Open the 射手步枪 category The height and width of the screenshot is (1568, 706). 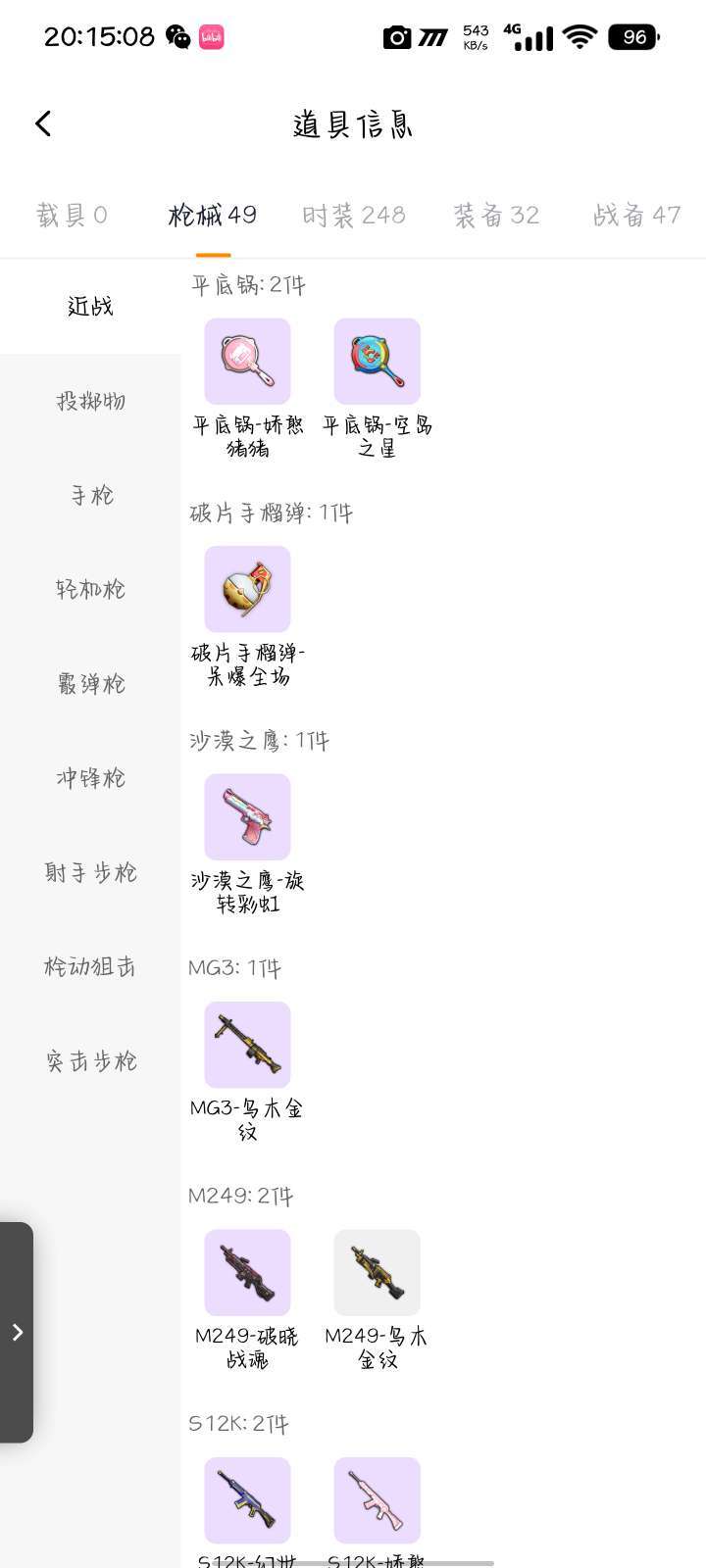click(90, 872)
